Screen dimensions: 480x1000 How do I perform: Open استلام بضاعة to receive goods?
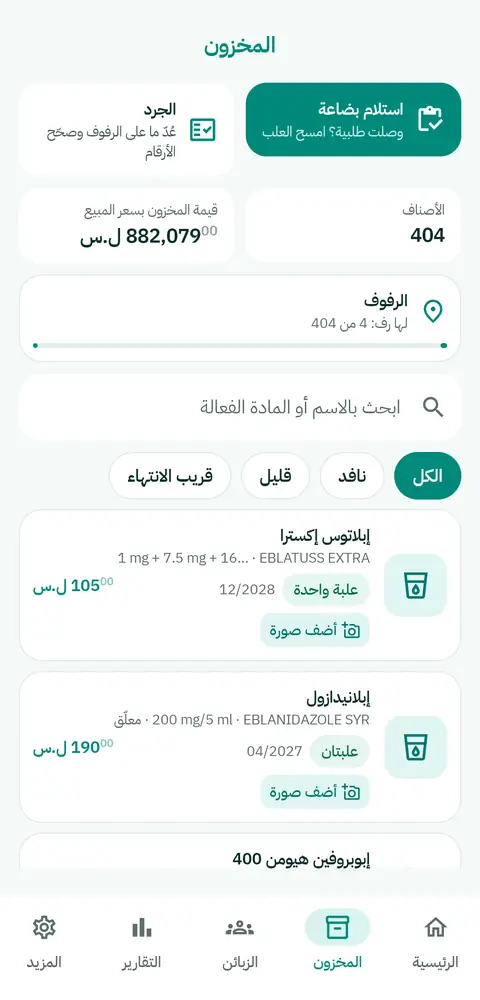pyautogui.click(x=353, y=119)
